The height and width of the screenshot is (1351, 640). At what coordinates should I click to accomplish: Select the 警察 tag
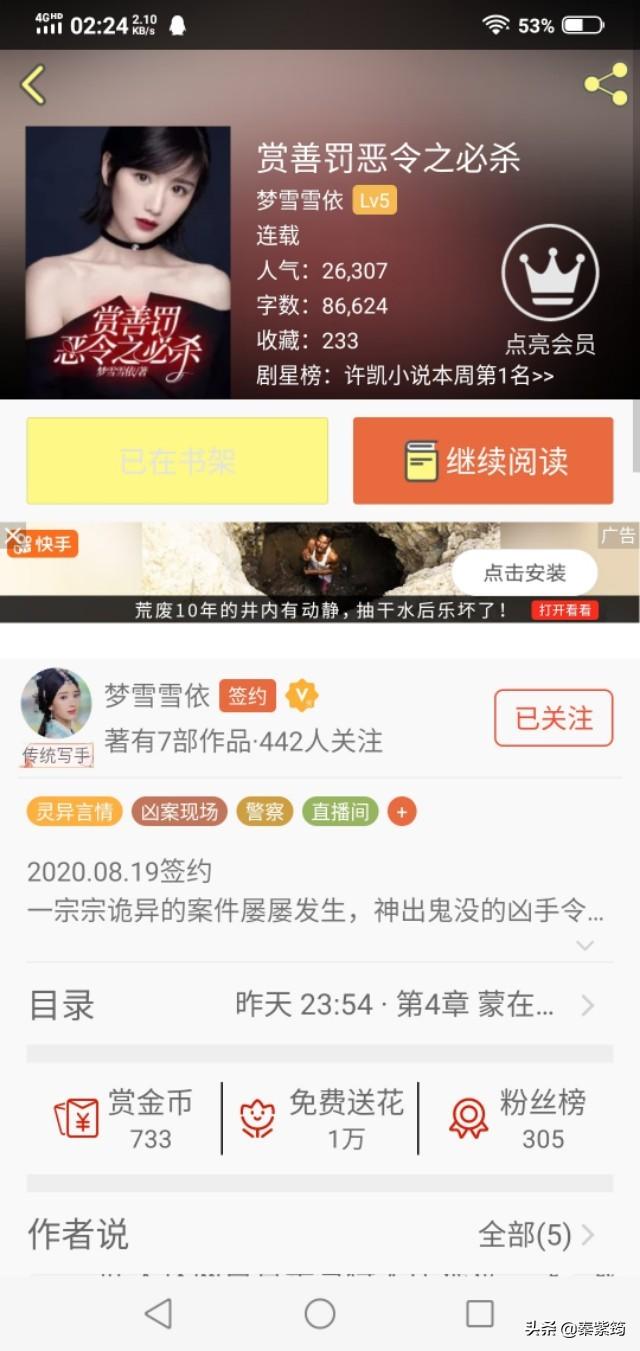coord(265,812)
